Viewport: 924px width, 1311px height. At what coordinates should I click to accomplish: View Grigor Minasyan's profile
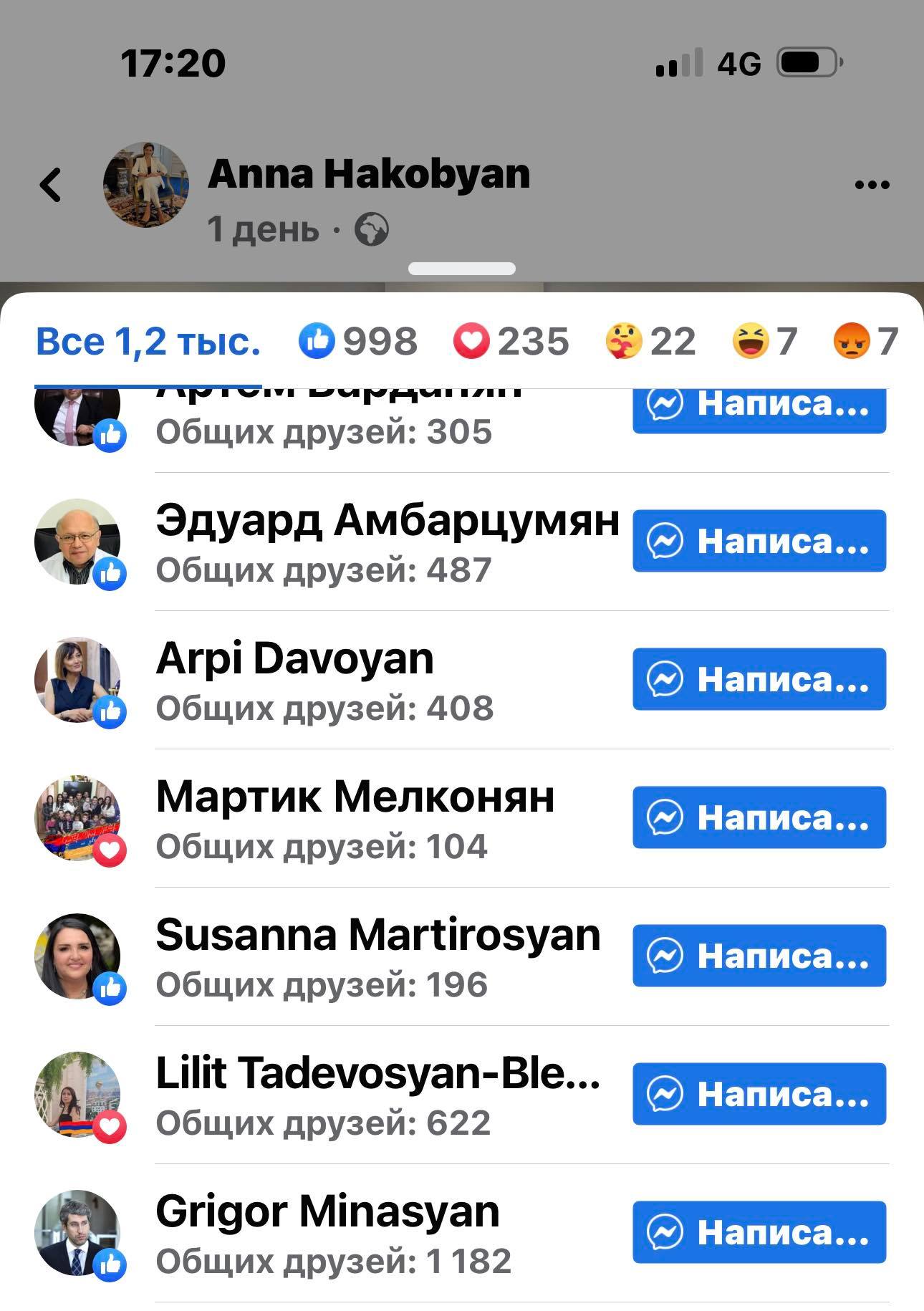pos(327,1211)
